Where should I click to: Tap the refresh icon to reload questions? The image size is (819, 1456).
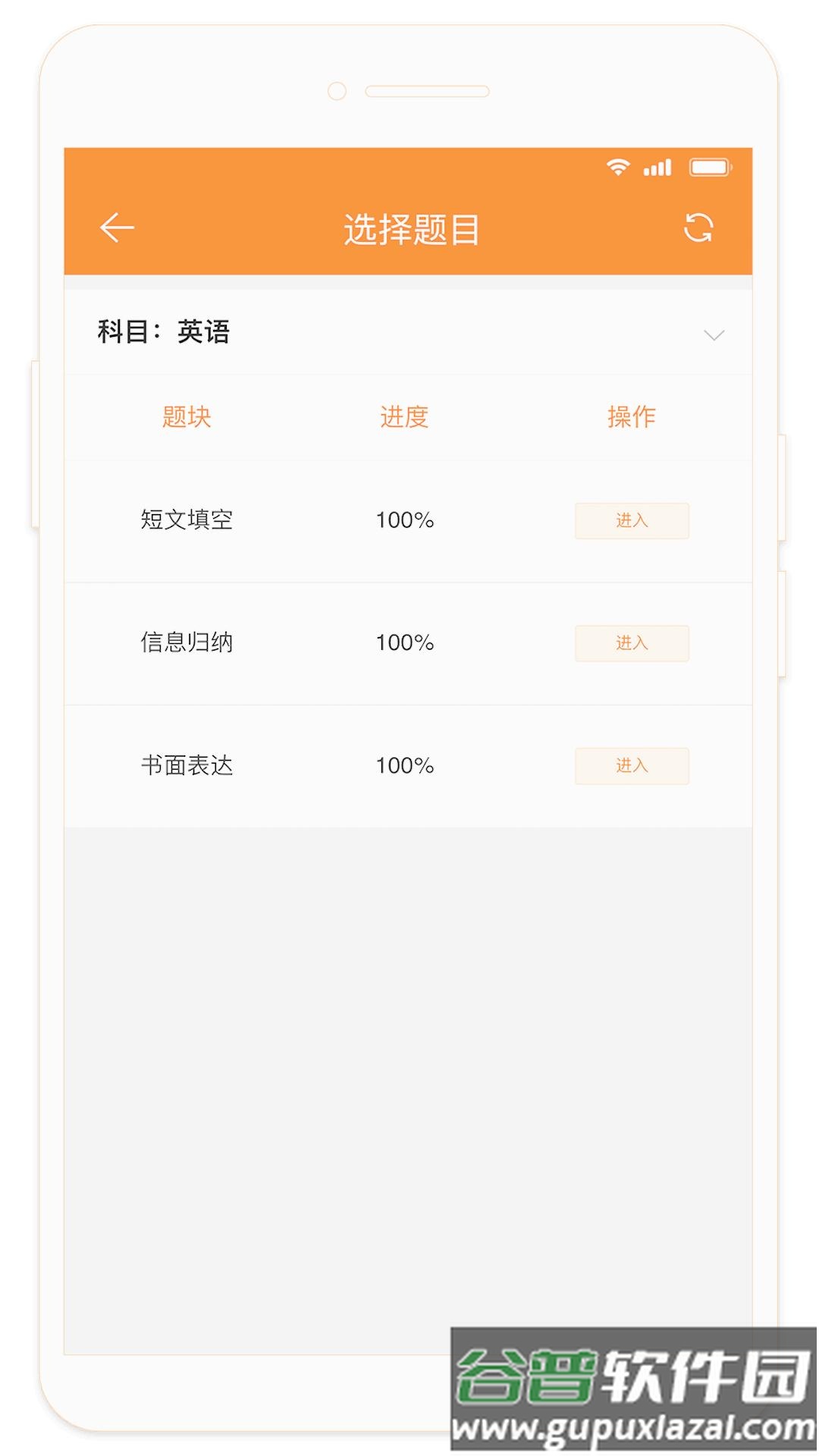click(x=700, y=227)
